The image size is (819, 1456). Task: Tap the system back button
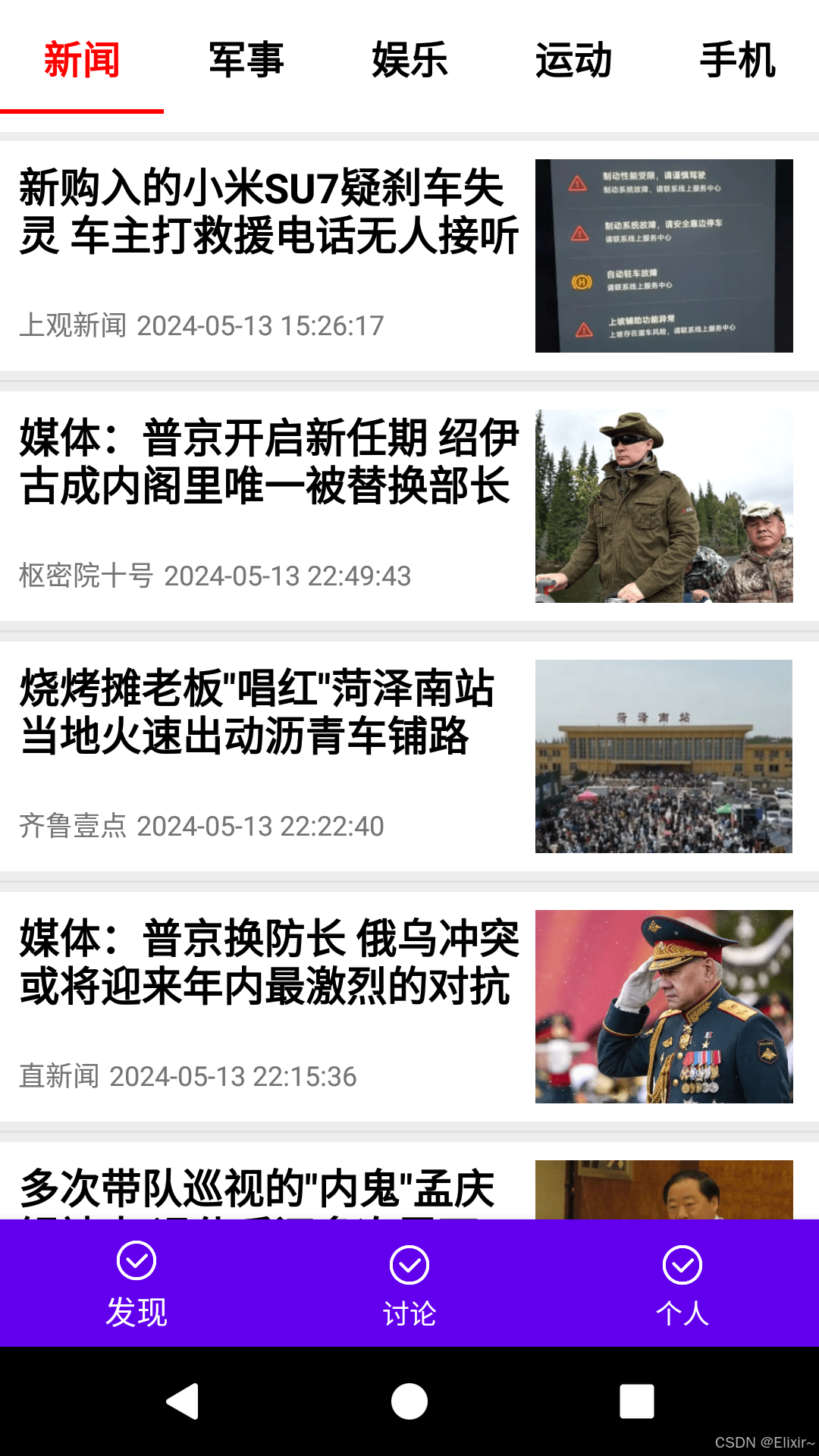tap(183, 1401)
